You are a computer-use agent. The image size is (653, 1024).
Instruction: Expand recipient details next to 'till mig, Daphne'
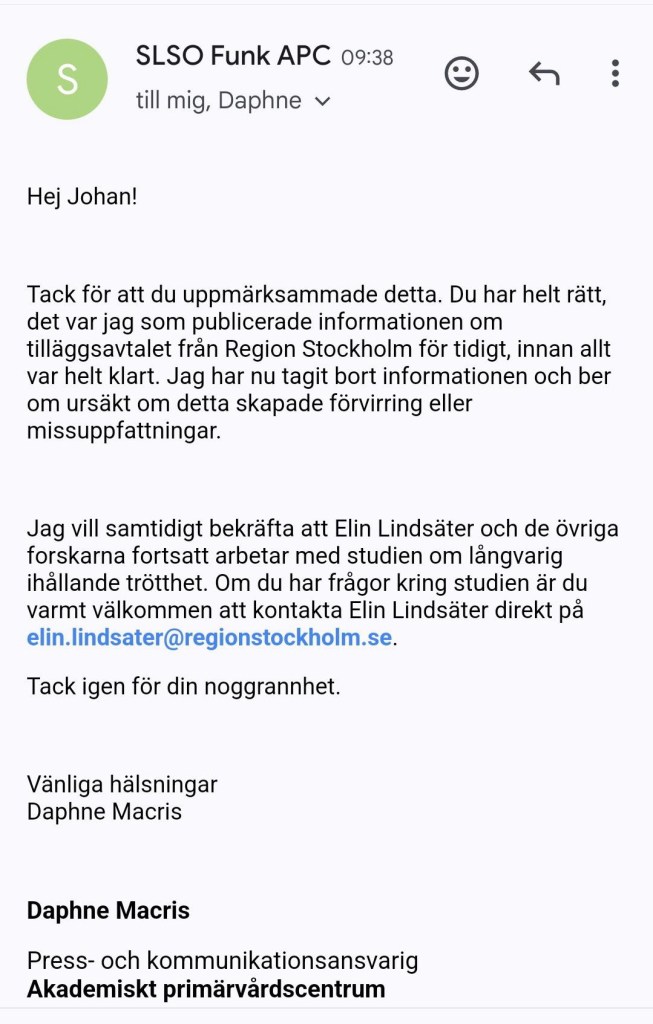point(322,101)
